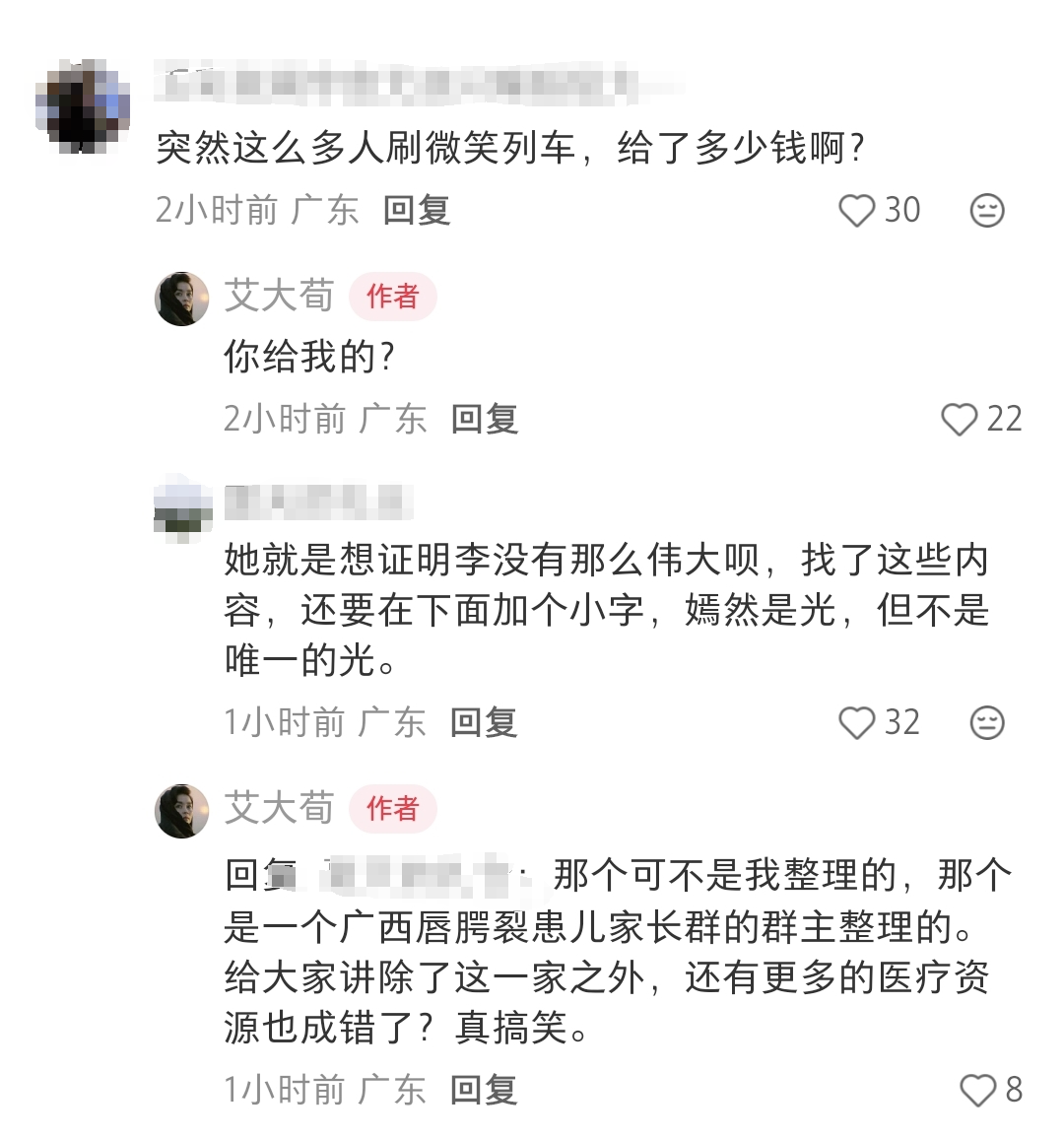1064x1139 pixels.
Task: Like the comment about 微笑列车
Action: [x=856, y=211]
